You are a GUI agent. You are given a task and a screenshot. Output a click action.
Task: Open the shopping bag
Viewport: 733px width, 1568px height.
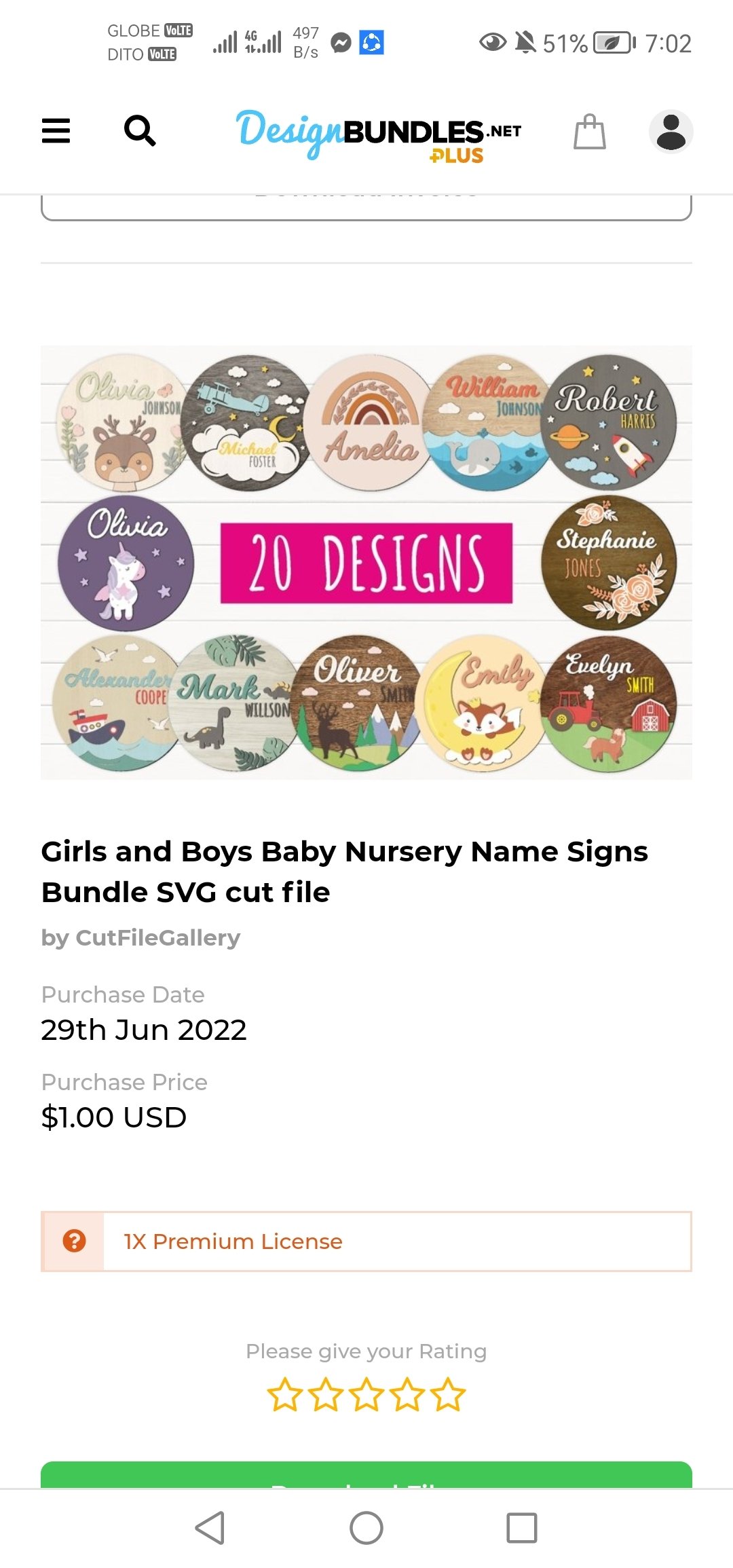point(589,131)
